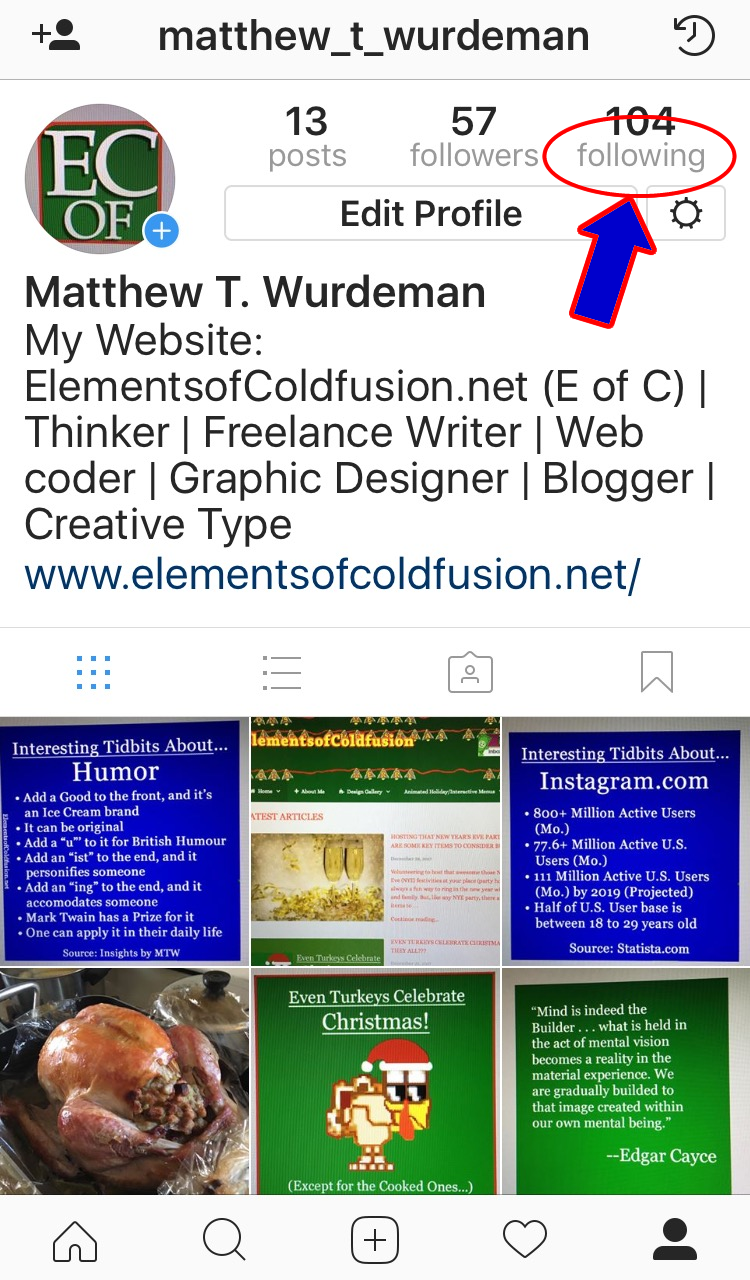View the 57 followers list
Screen dimensions: 750x1280
(473, 138)
